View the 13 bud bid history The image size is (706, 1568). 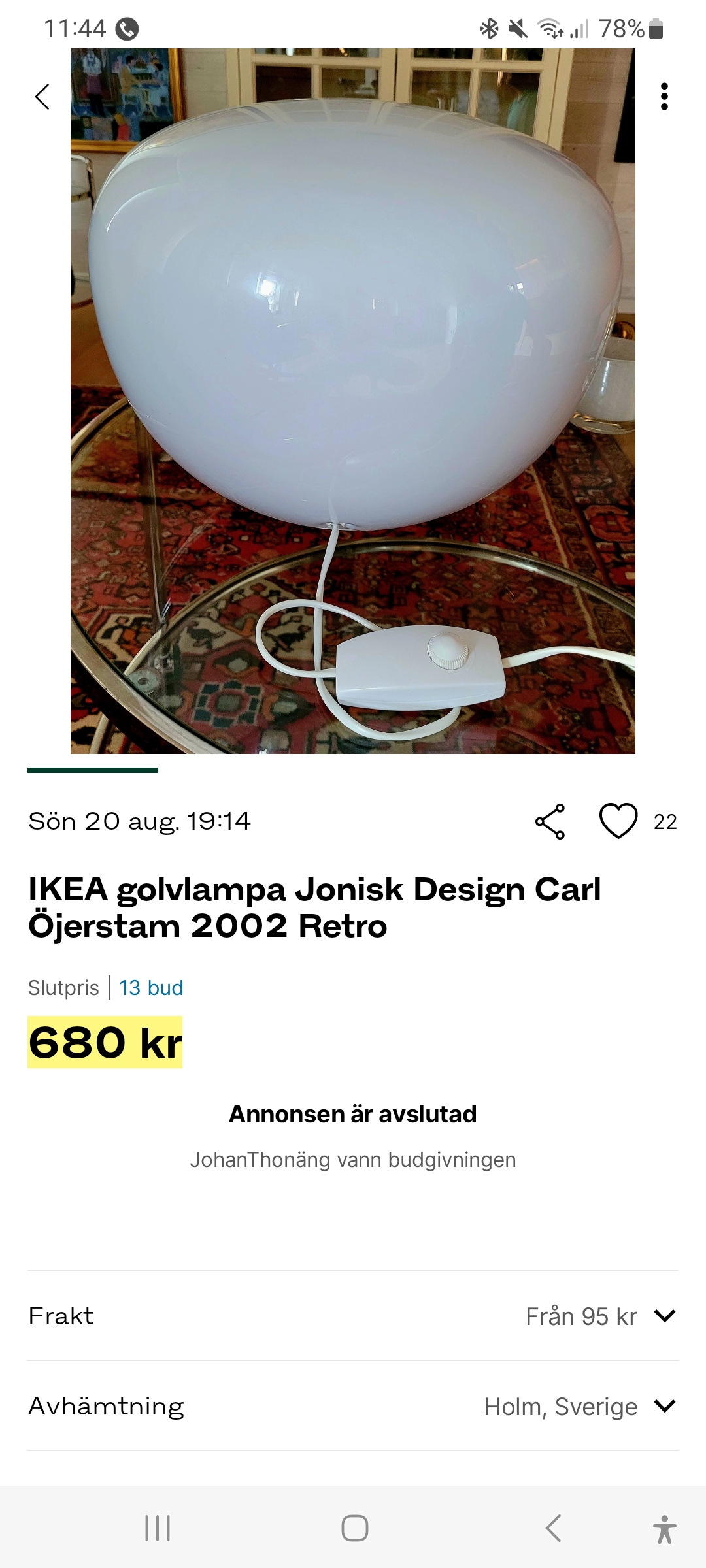(x=151, y=988)
